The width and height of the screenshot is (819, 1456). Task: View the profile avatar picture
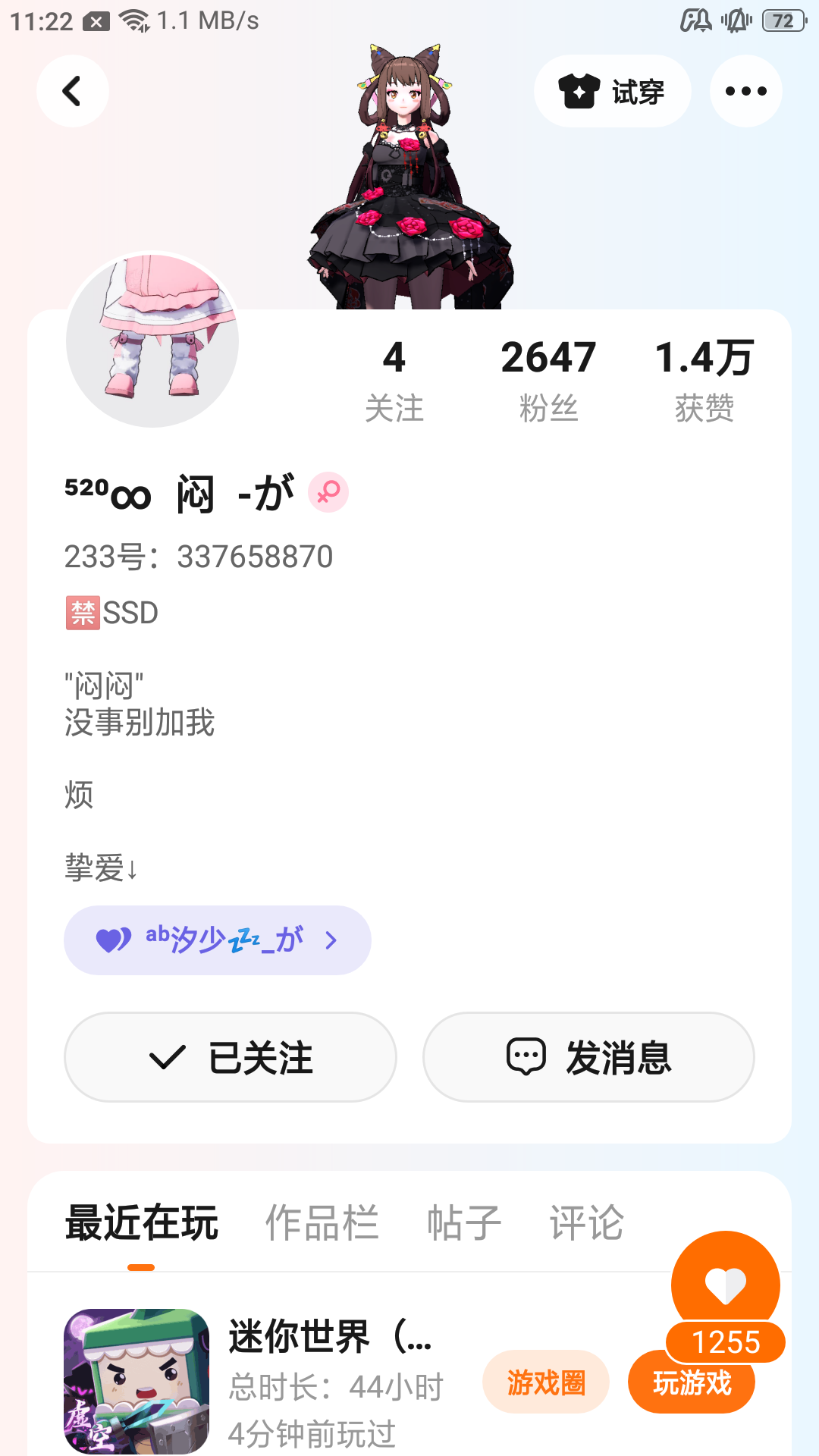tap(152, 340)
